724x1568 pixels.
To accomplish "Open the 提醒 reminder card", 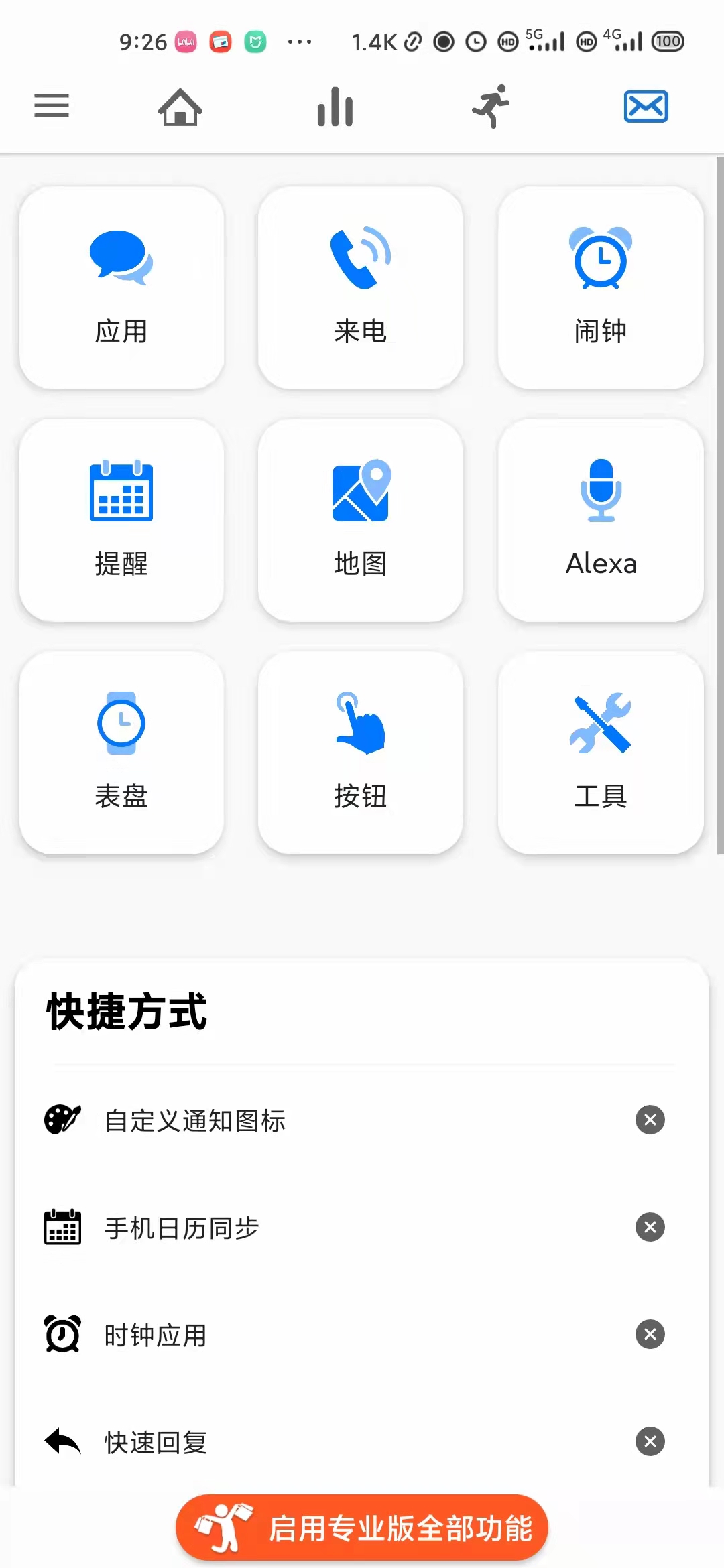I will (x=121, y=520).
